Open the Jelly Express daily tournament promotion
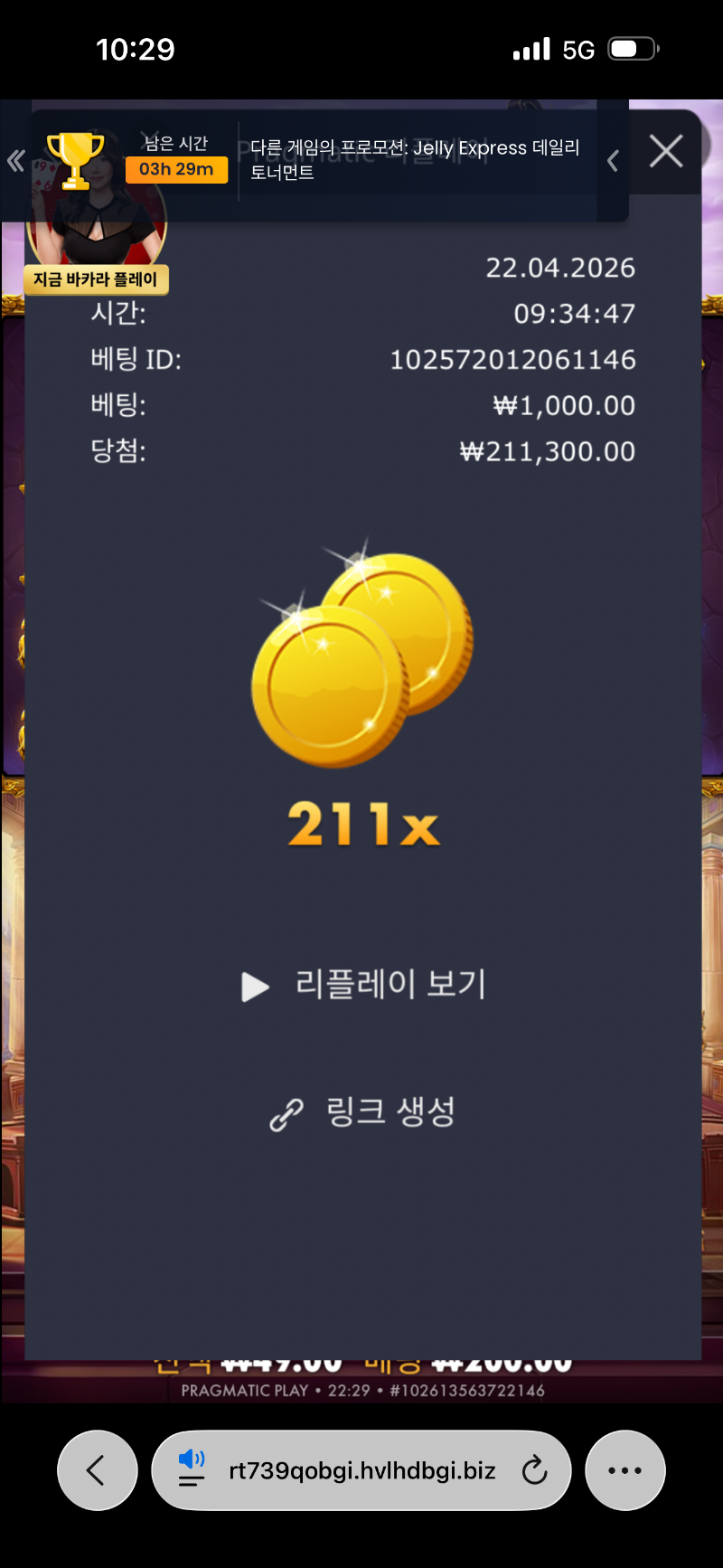The image size is (723, 1568). 416,159
